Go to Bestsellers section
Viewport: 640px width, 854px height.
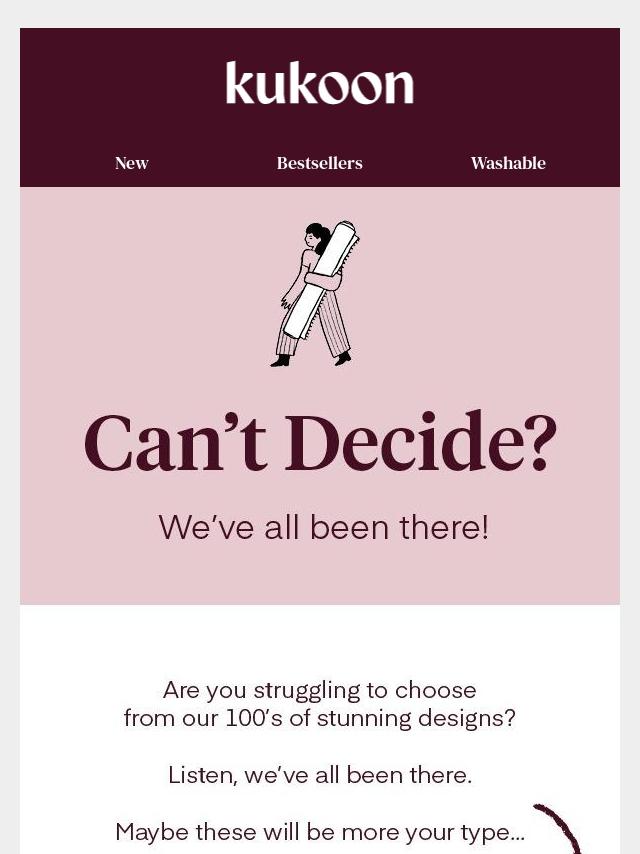coord(319,163)
